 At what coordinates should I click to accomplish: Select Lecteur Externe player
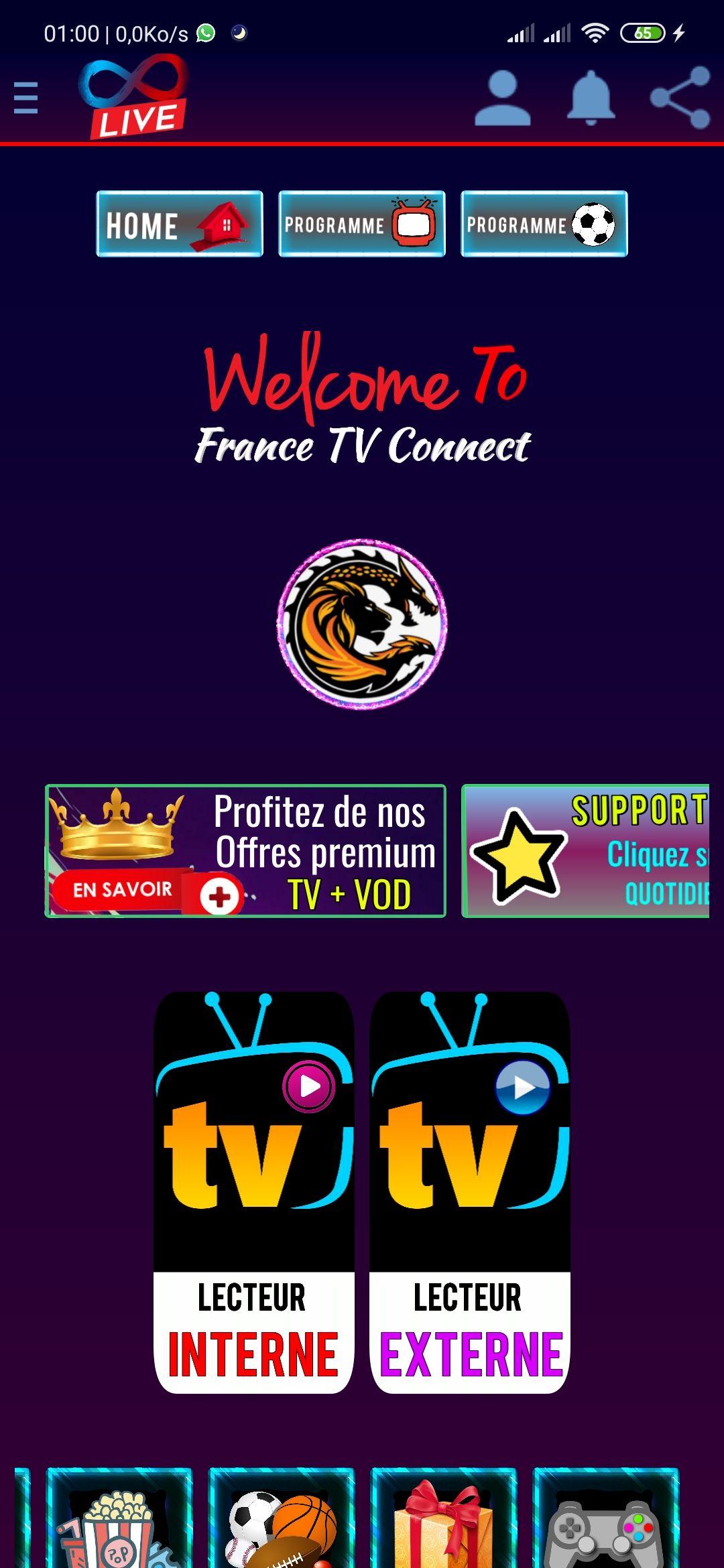pos(469,1192)
